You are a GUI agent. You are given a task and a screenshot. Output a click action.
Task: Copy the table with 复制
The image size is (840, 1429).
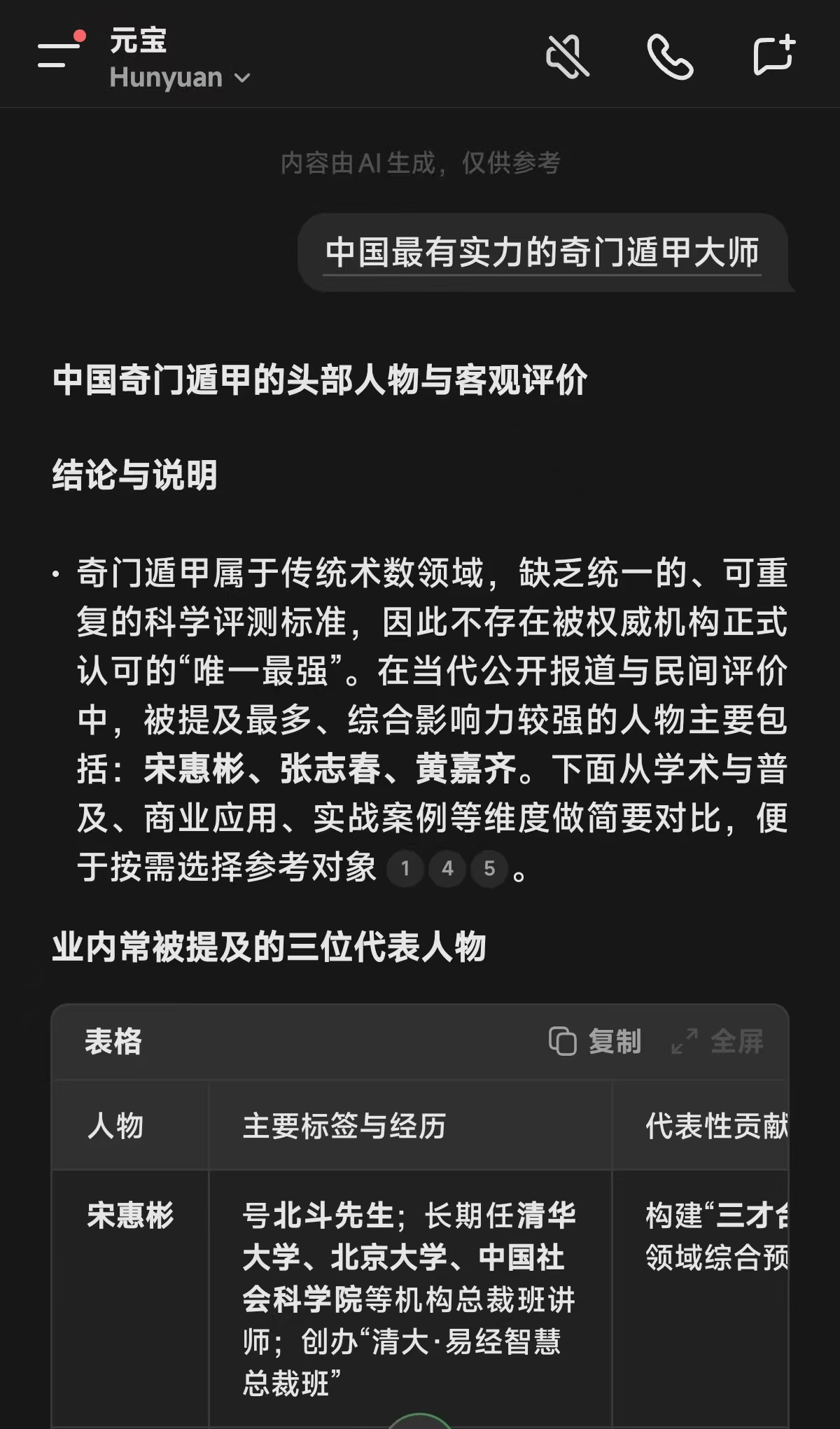pyautogui.click(x=595, y=1041)
